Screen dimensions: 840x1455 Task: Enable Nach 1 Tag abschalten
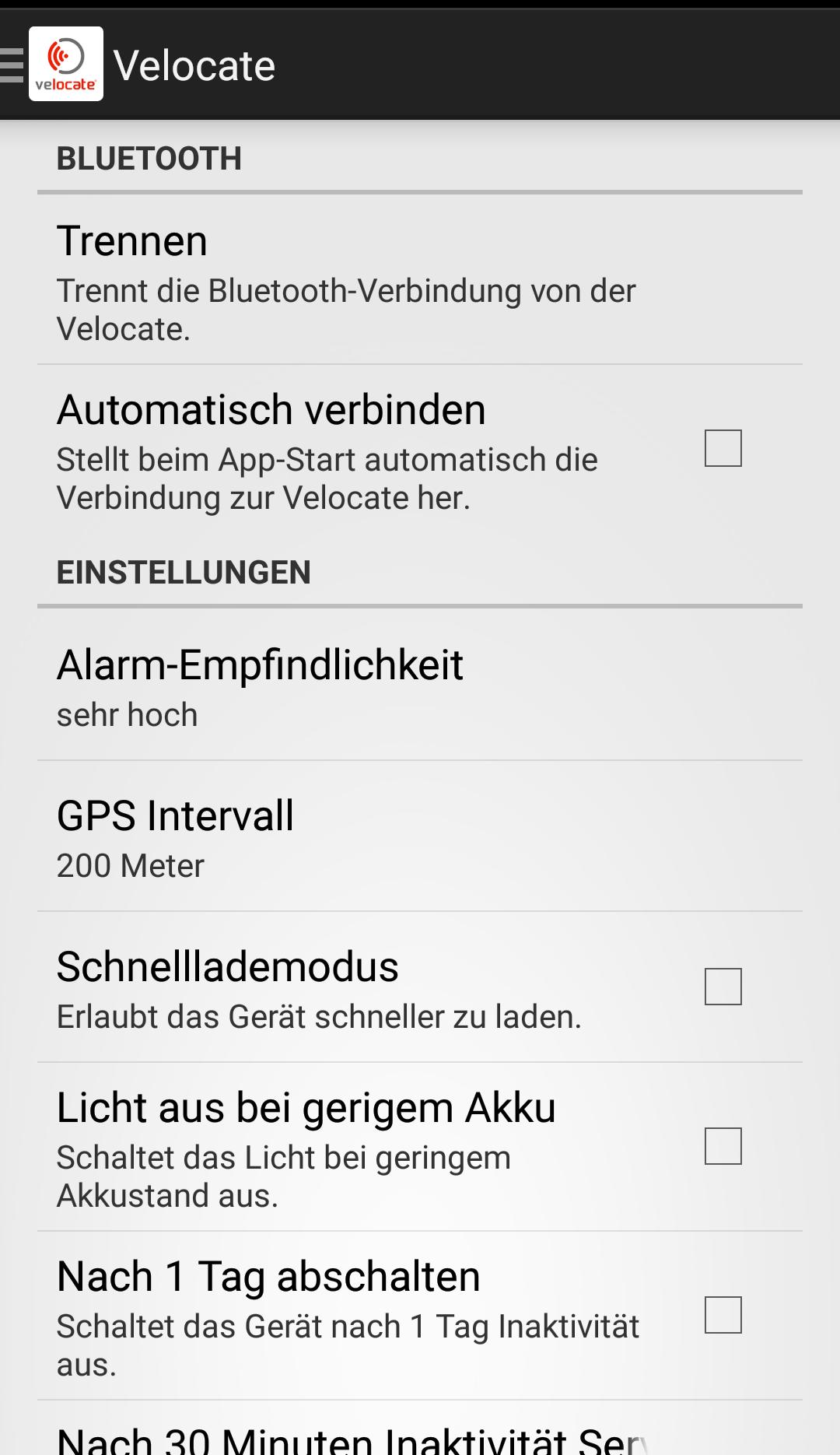[x=723, y=1315]
